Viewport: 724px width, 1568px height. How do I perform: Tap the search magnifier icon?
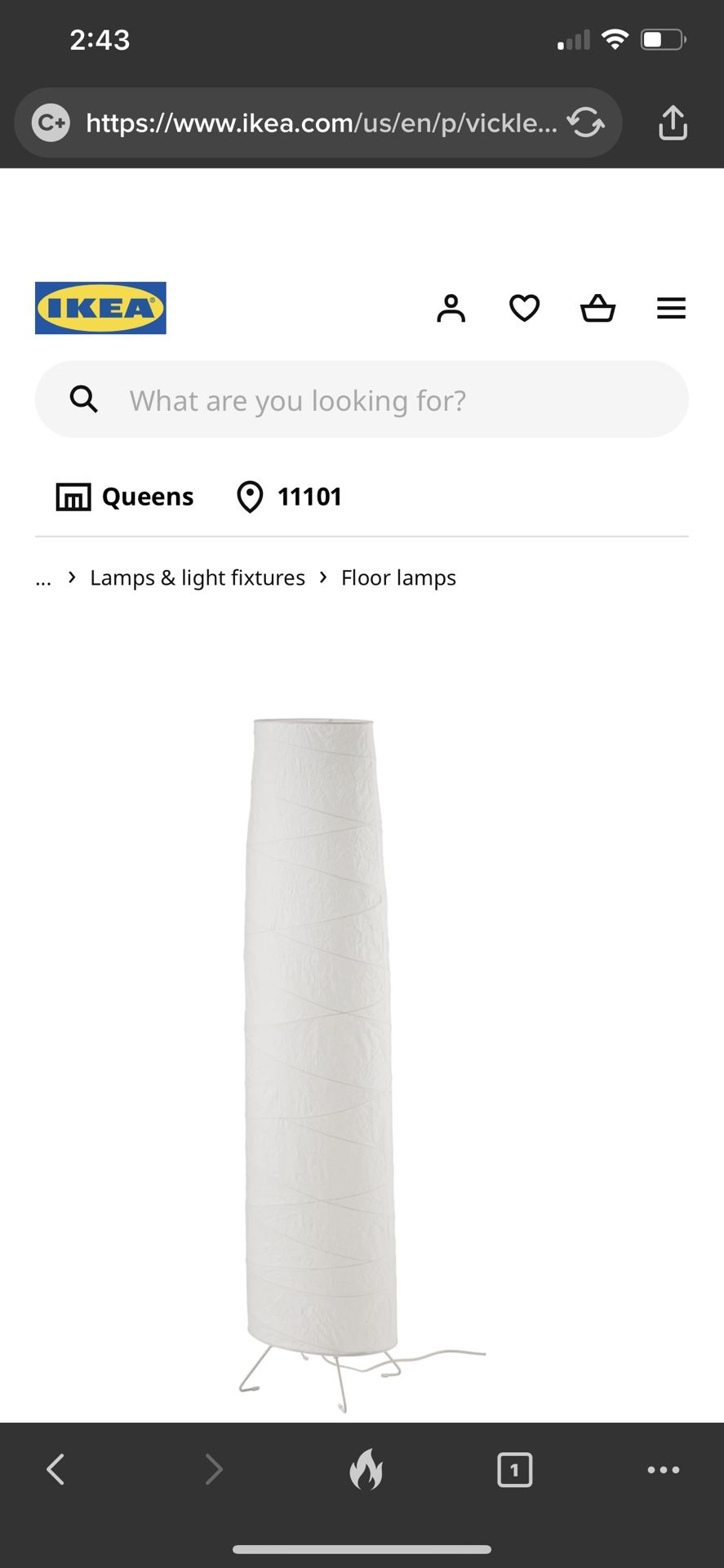point(84,399)
